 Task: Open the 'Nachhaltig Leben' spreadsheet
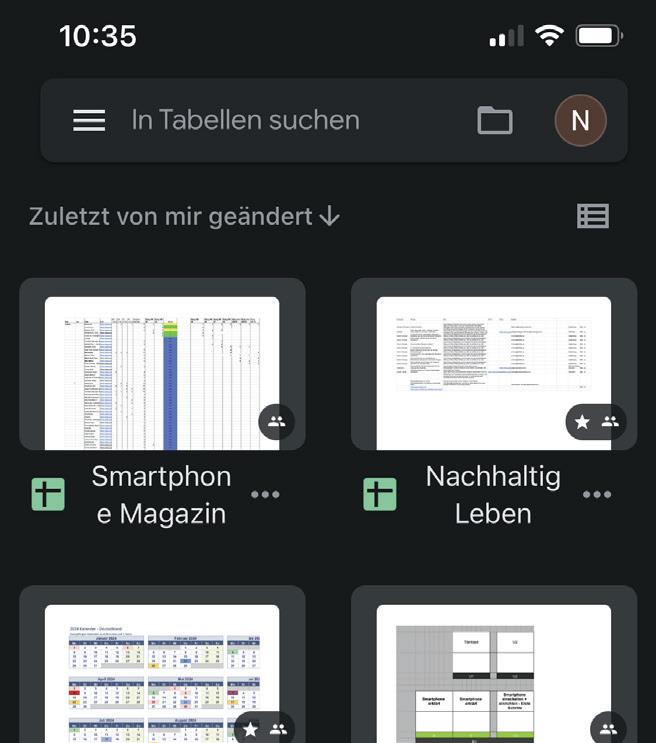(x=493, y=372)
